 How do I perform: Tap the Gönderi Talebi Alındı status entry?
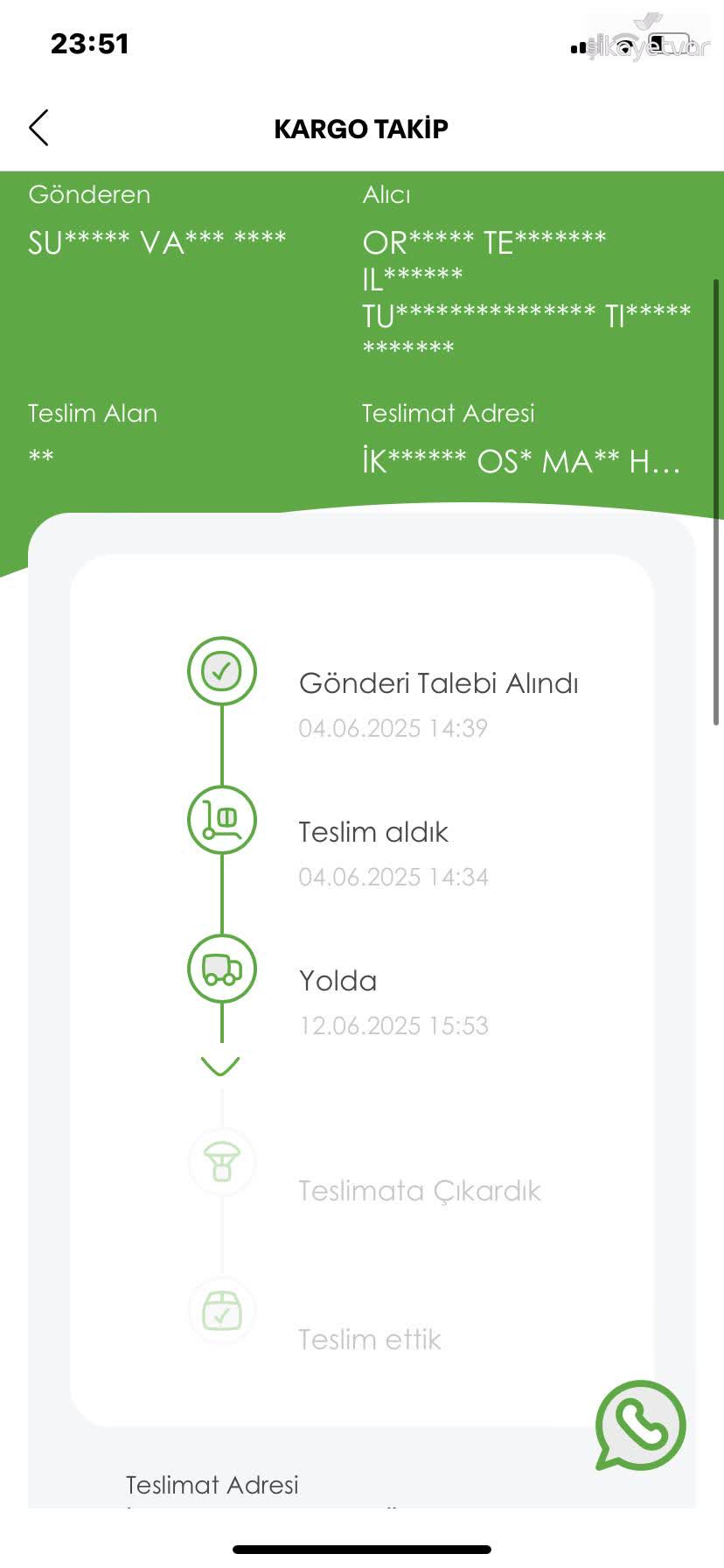[x=439, y=683]
